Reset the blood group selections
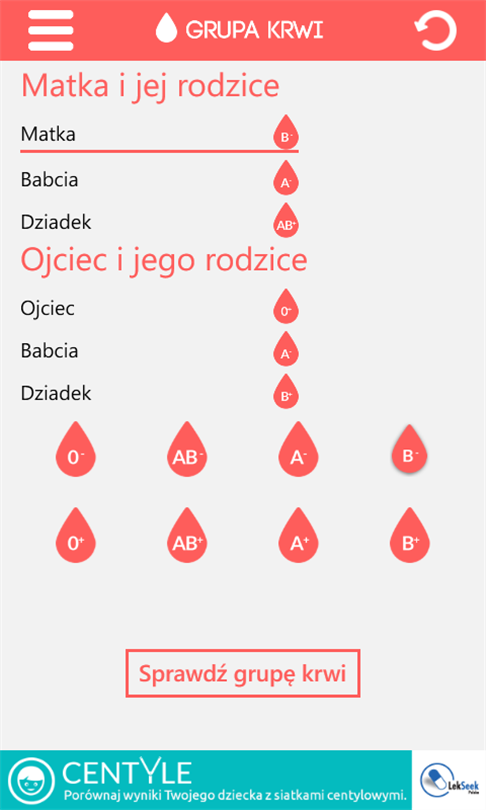 click(435, 30)
